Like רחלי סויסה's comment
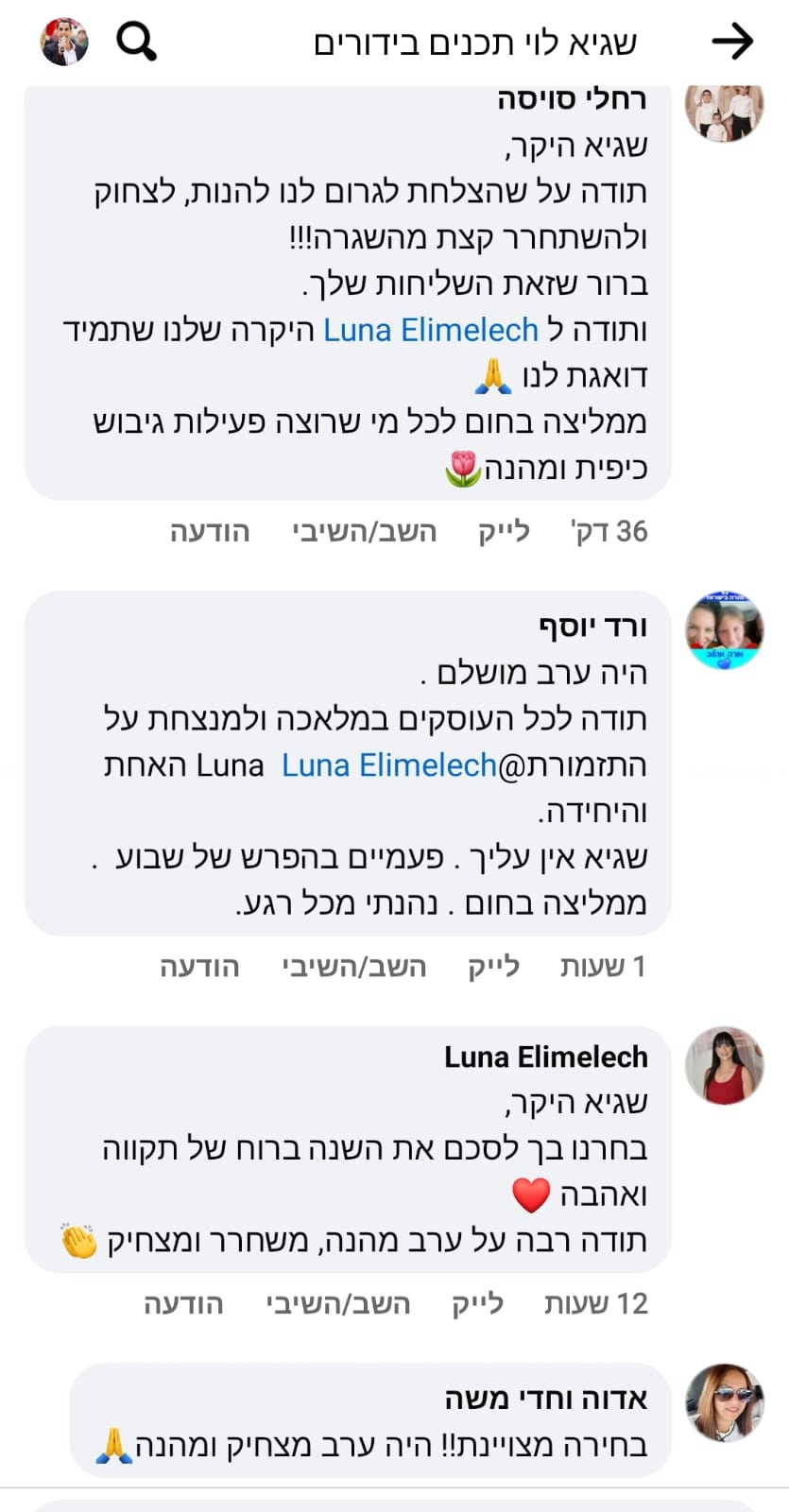This screenshot has width=789, height=1512. click(504, 531)
